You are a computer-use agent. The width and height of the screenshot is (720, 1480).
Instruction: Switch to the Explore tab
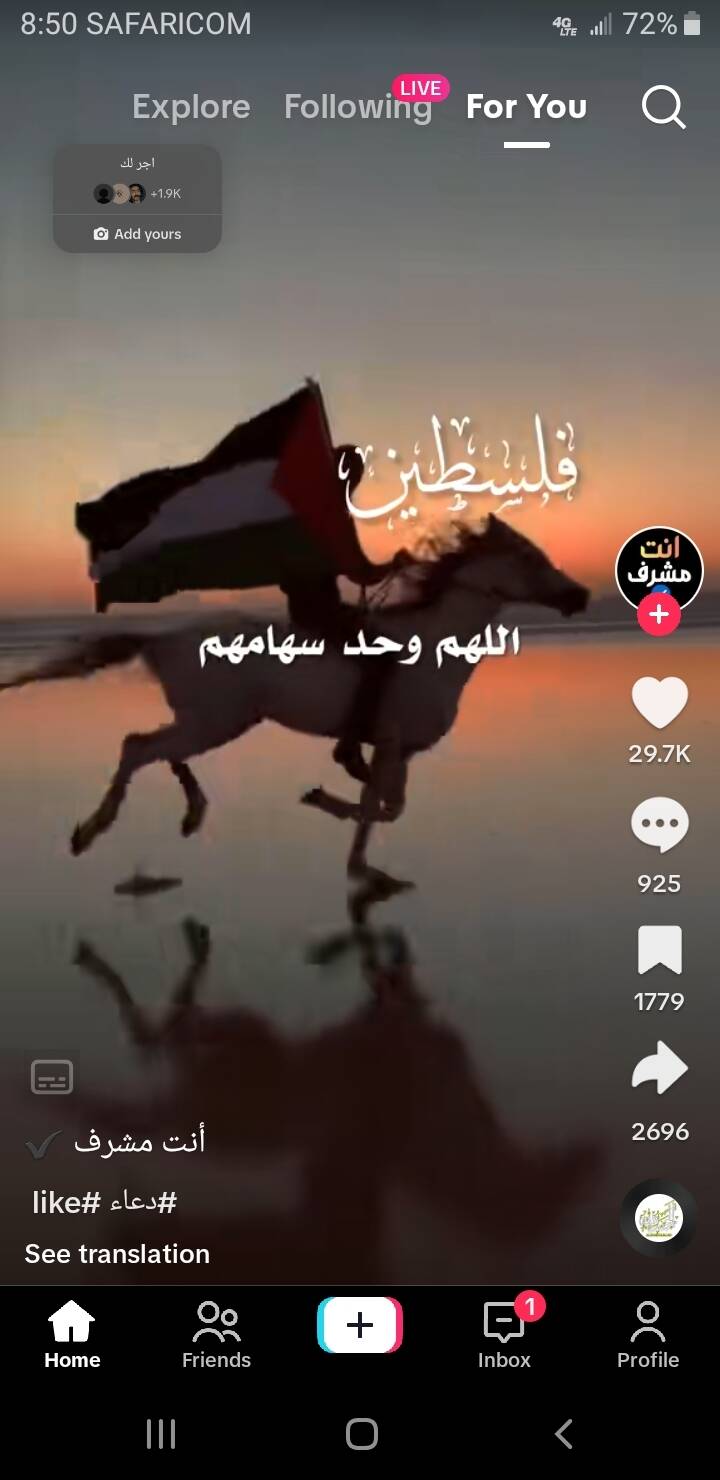[x=191, y=107]
